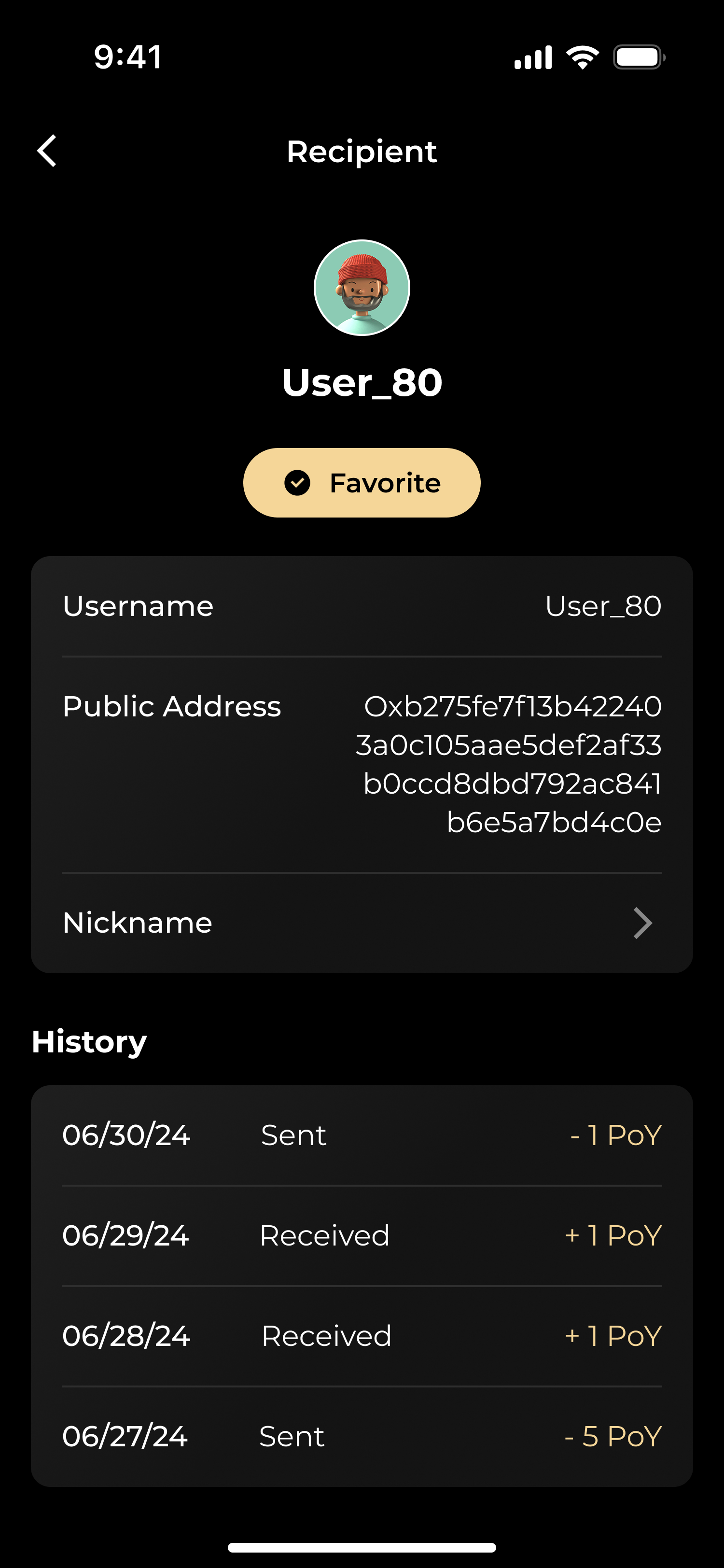Open the Nickname row
The image size is (724, 1568).
[x=362, y=923]
